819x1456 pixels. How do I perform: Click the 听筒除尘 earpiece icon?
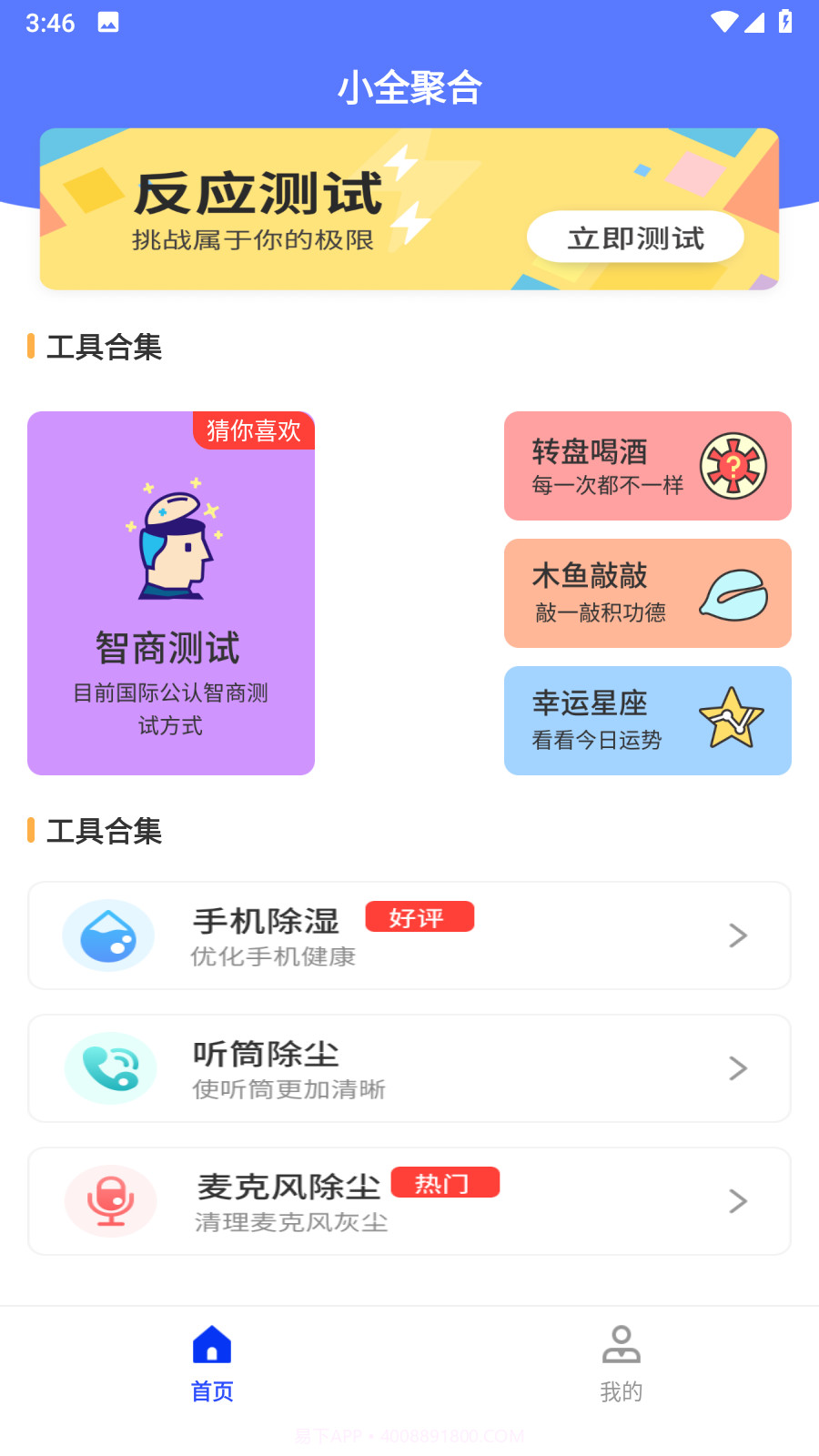coord(110,1068)
